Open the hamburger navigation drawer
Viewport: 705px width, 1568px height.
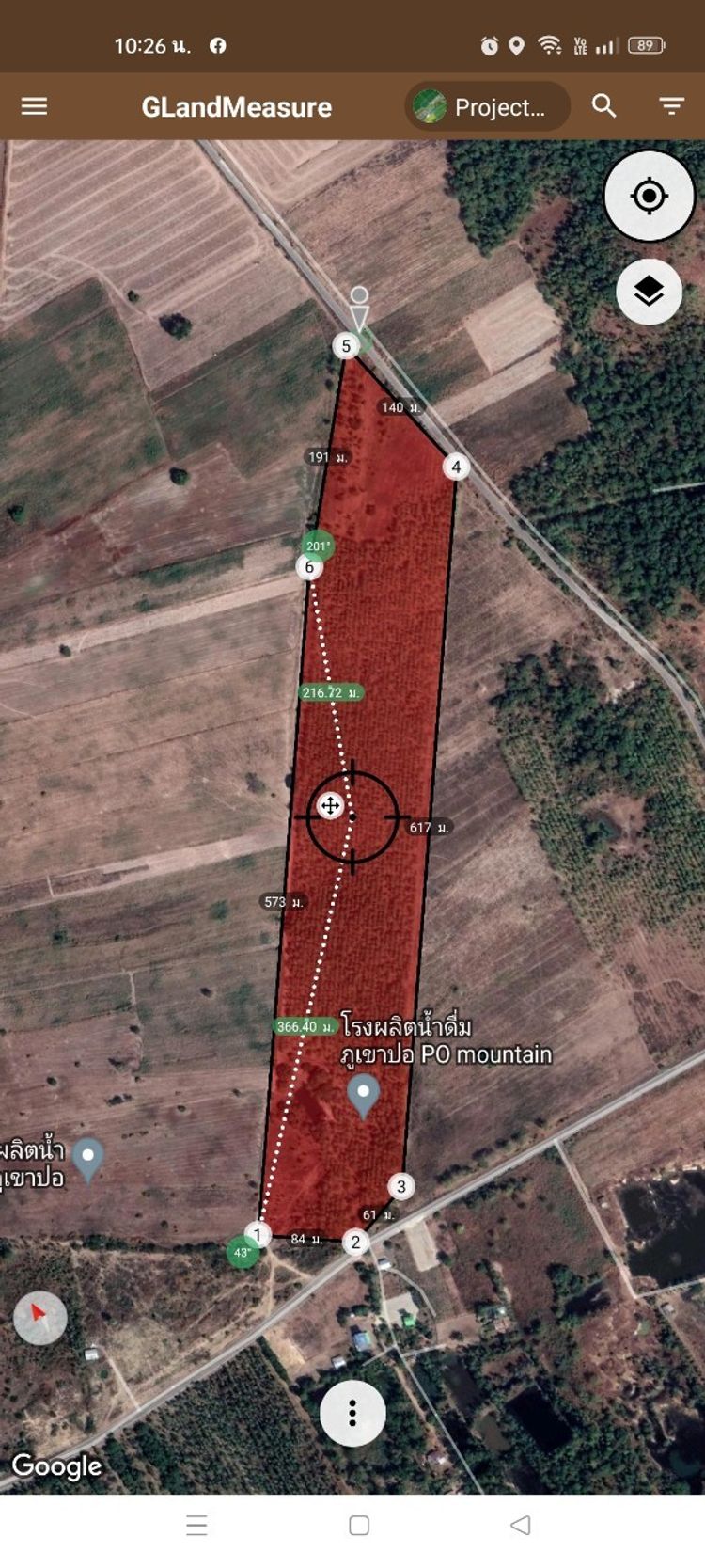pos(34,106)
